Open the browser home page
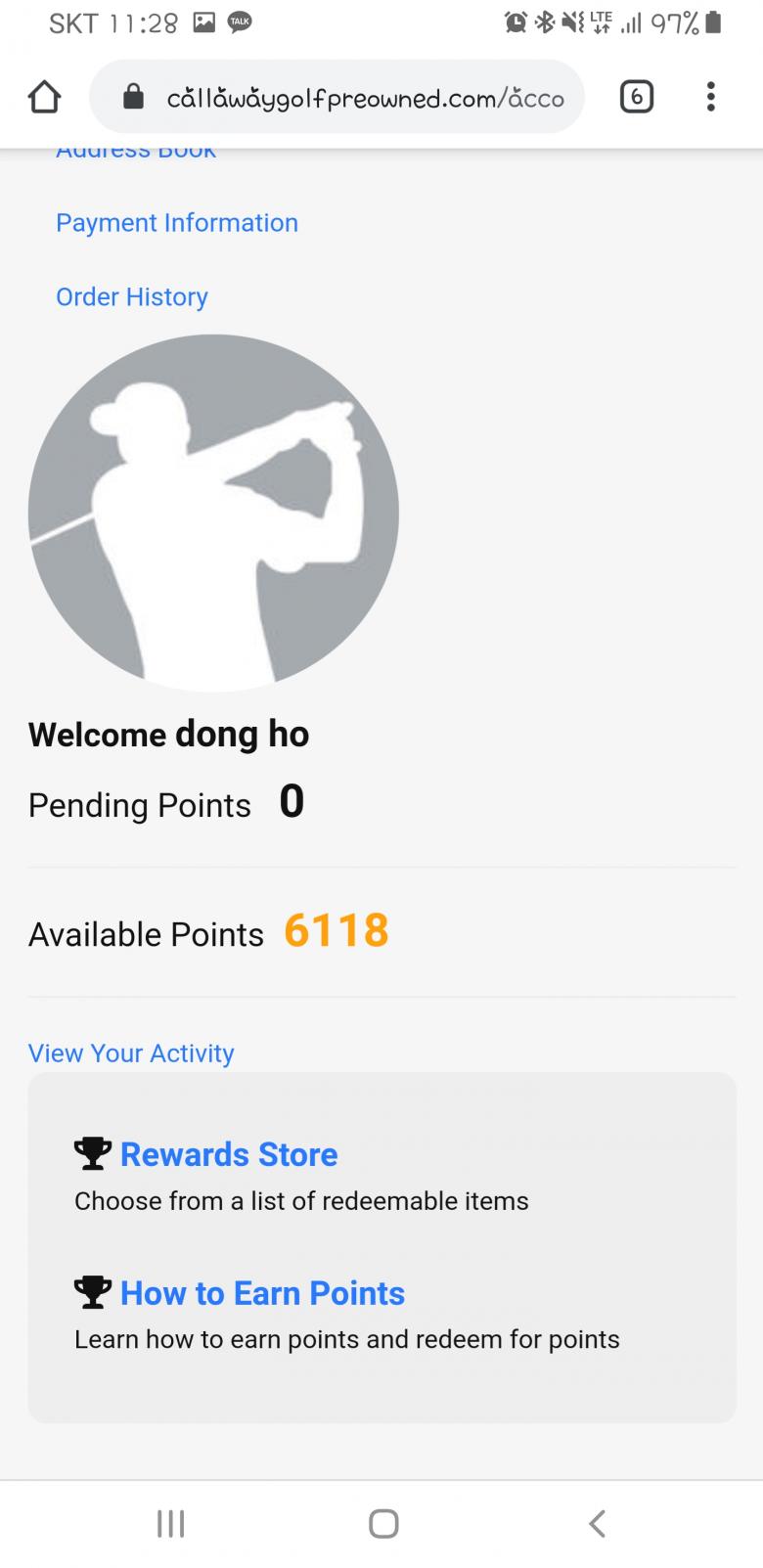Screen dimensions: 763x1568 (44, 97)
